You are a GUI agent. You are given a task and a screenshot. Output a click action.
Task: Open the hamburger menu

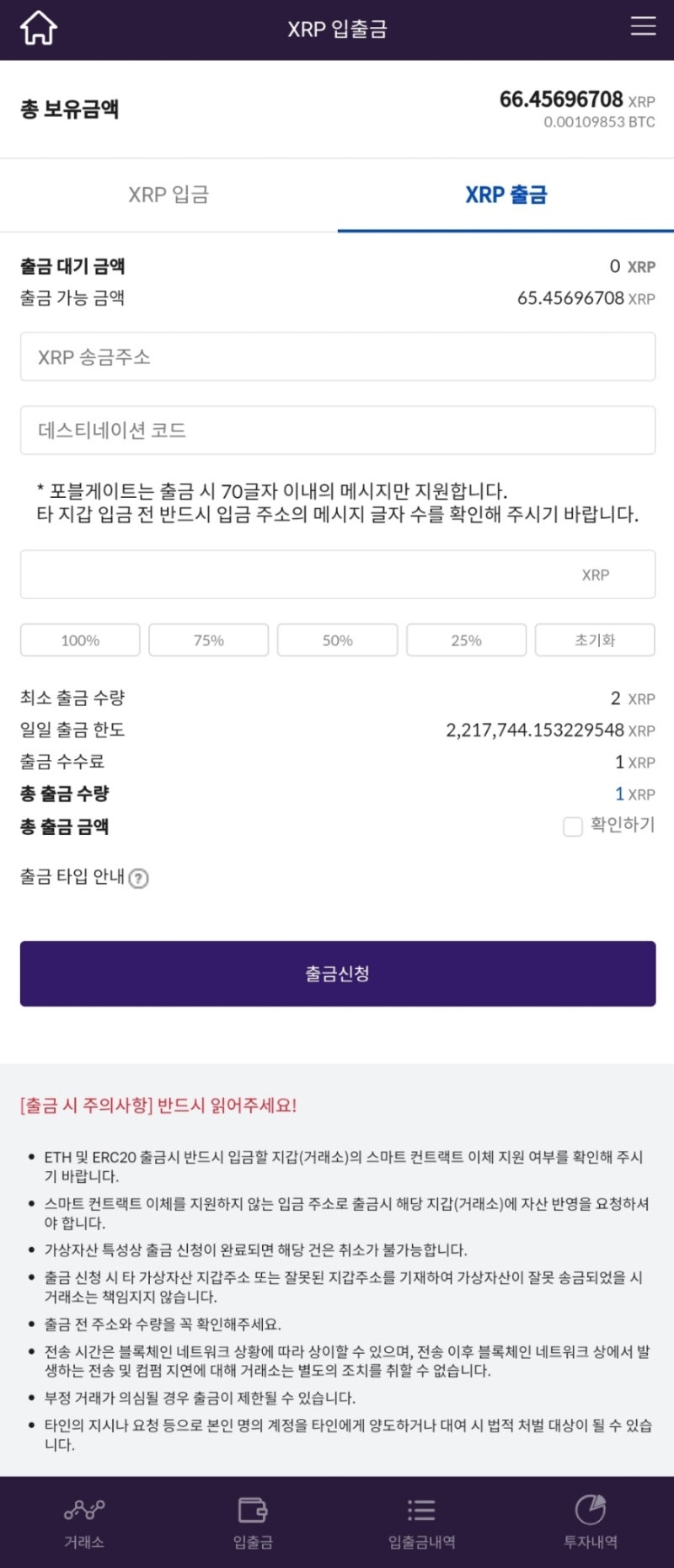point(642,26)
